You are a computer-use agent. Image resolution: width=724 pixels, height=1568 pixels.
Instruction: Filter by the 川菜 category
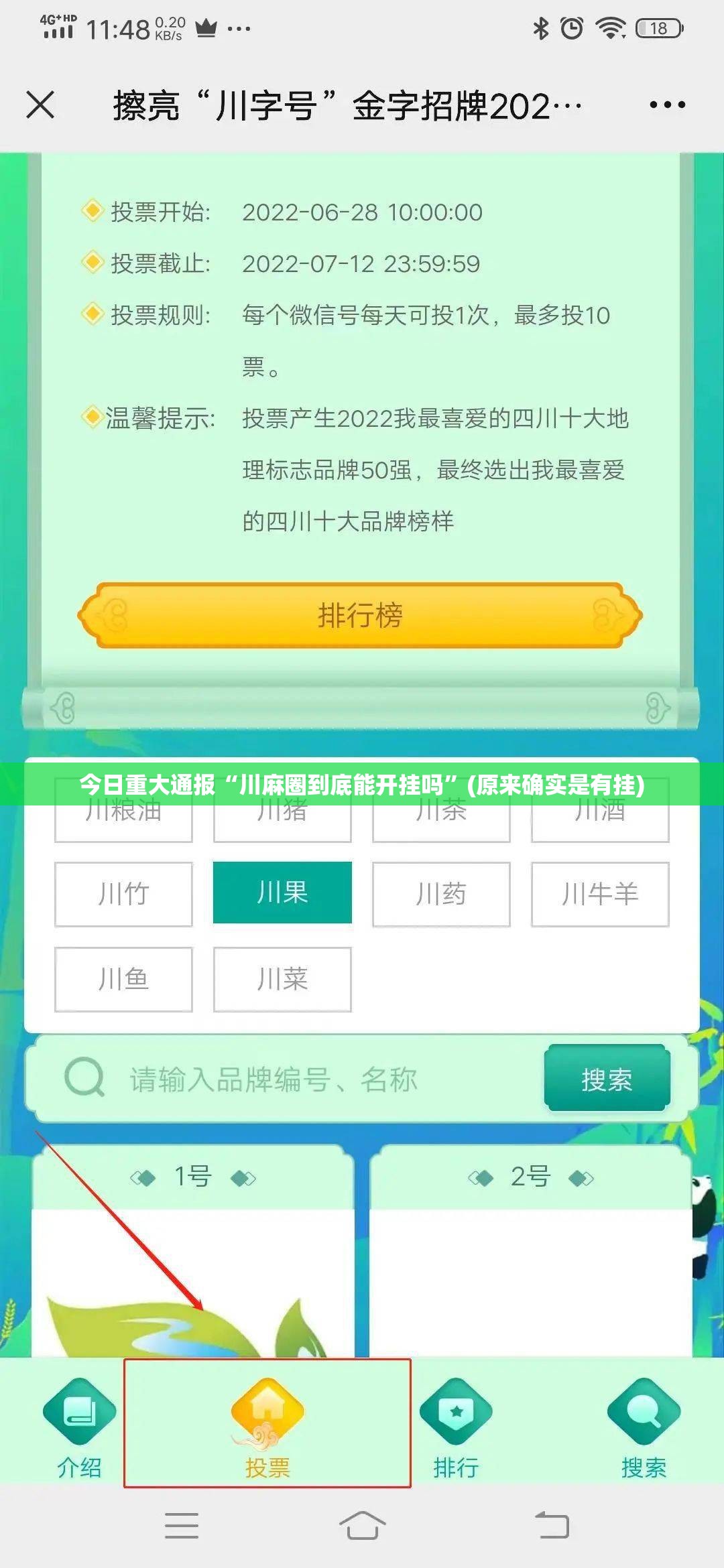coord(282,979)
